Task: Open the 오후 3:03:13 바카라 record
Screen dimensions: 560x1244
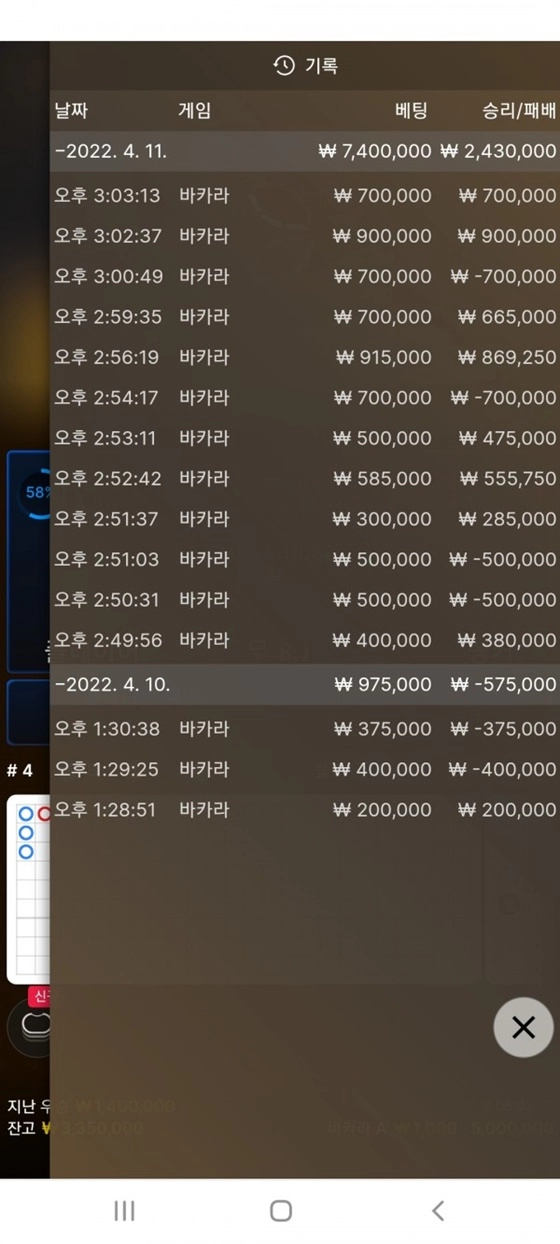Action: click(x=305, y=196)
